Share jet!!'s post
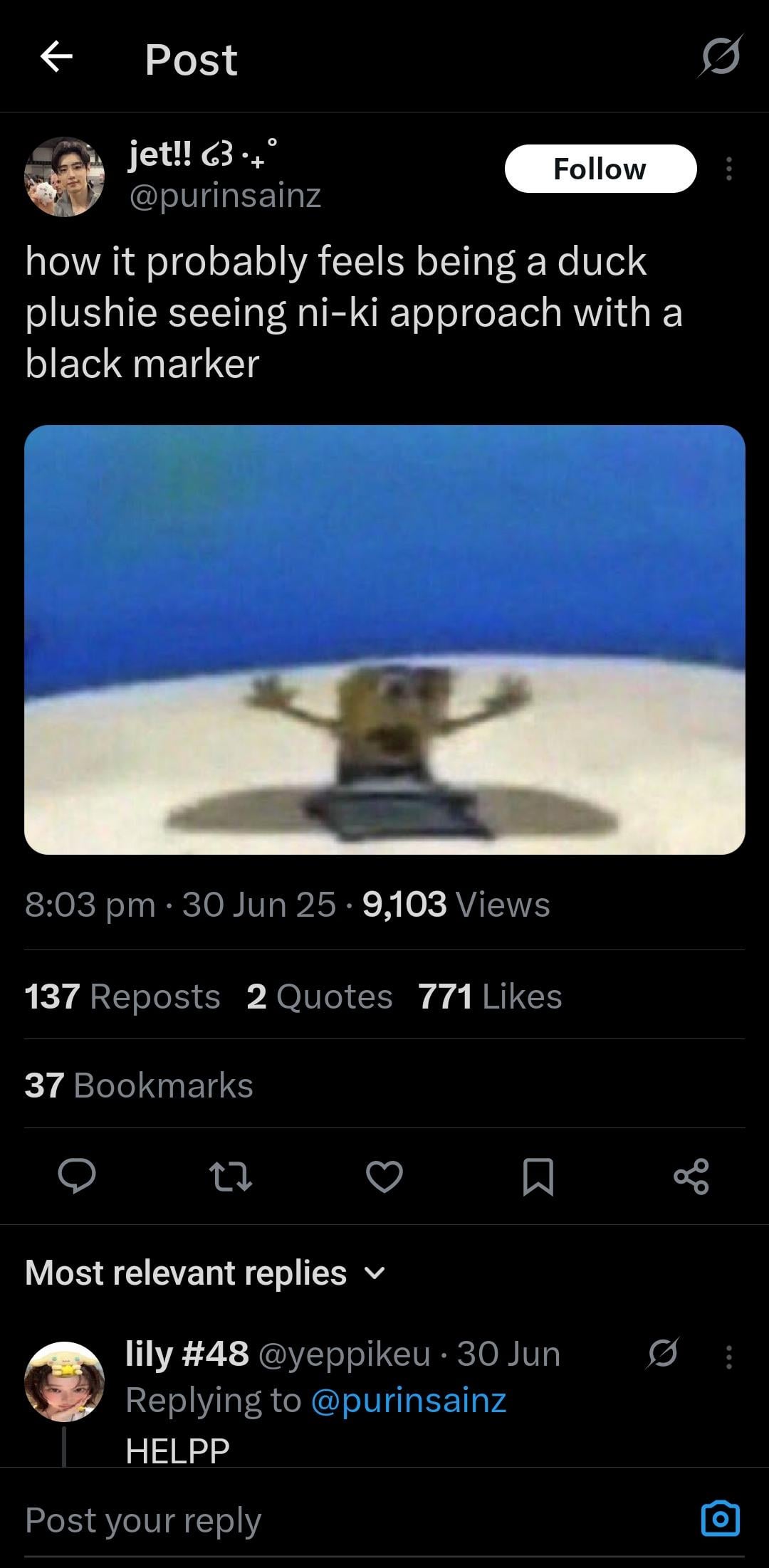This screenshot has width=769, height=1568. (691, 1176)
